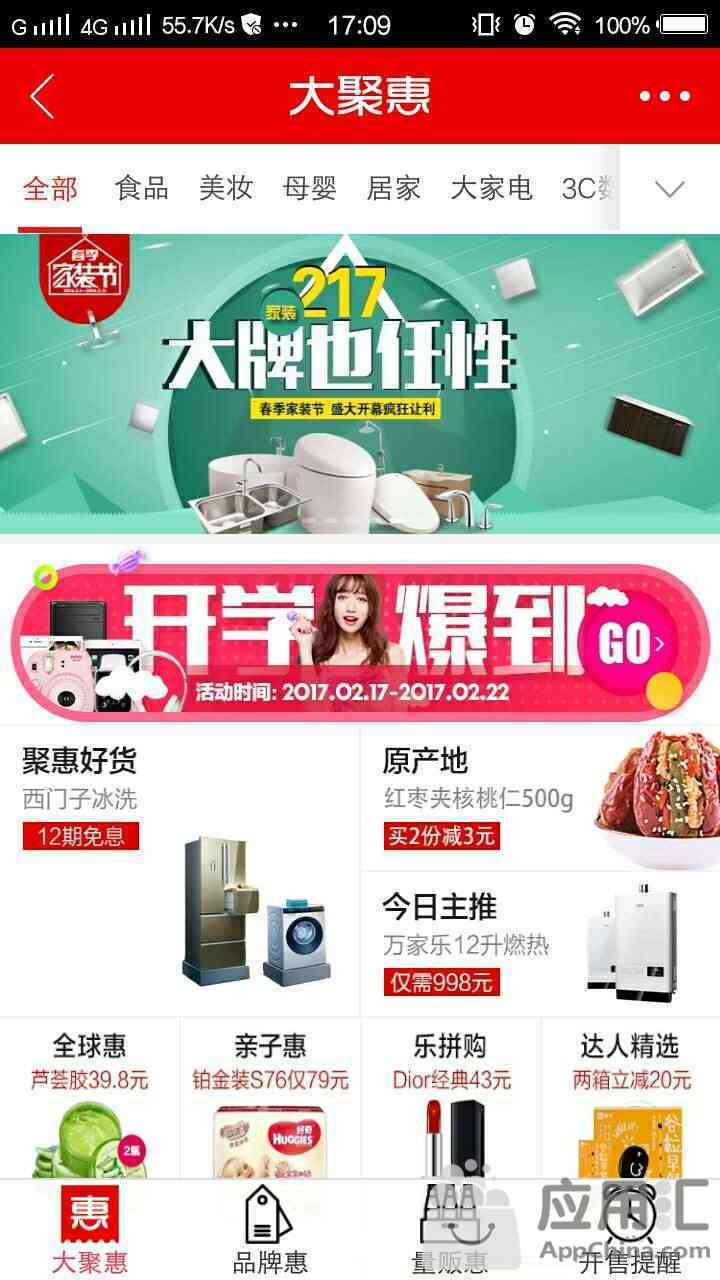
Task: Go back using the header arrow
Action: tap(41, 96)
